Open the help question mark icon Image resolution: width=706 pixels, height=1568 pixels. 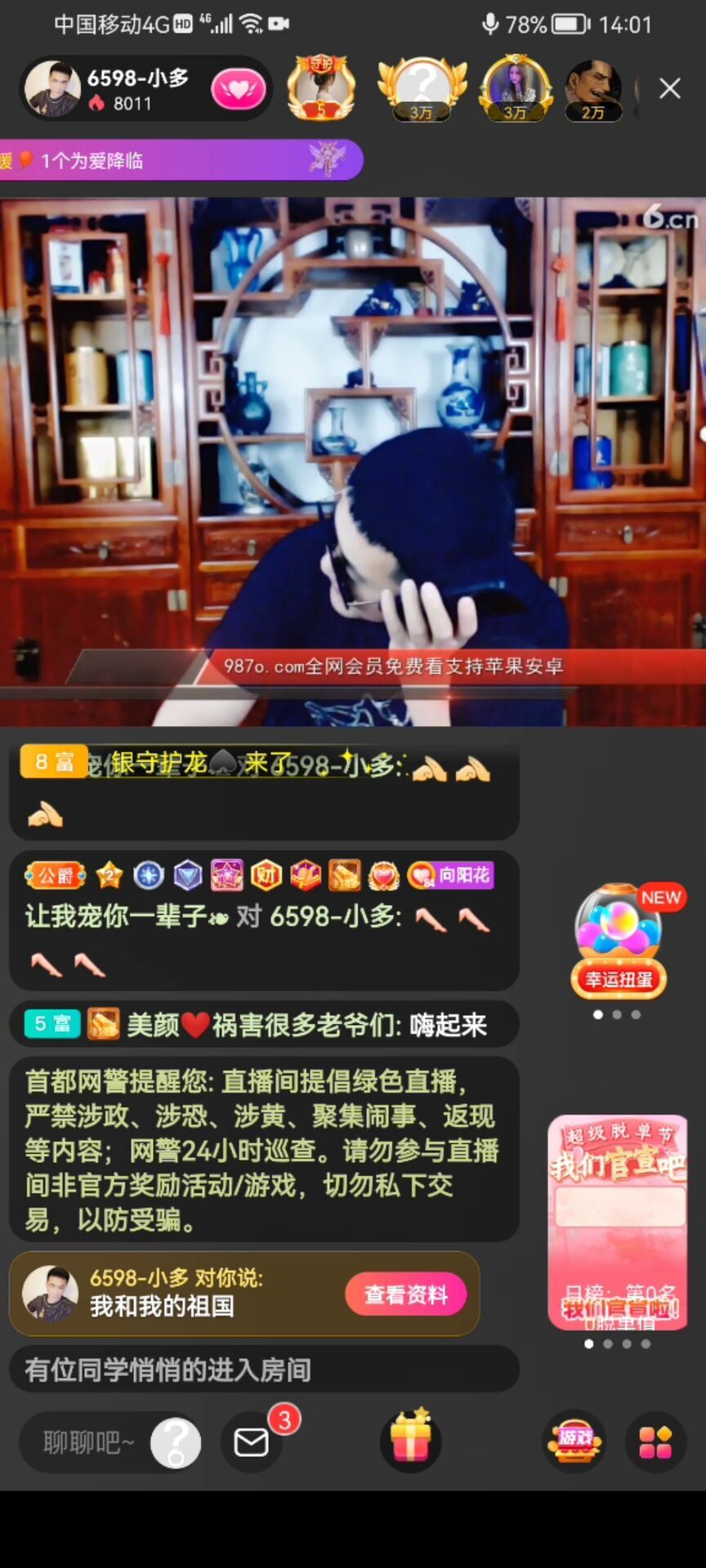pos(176,1443)
